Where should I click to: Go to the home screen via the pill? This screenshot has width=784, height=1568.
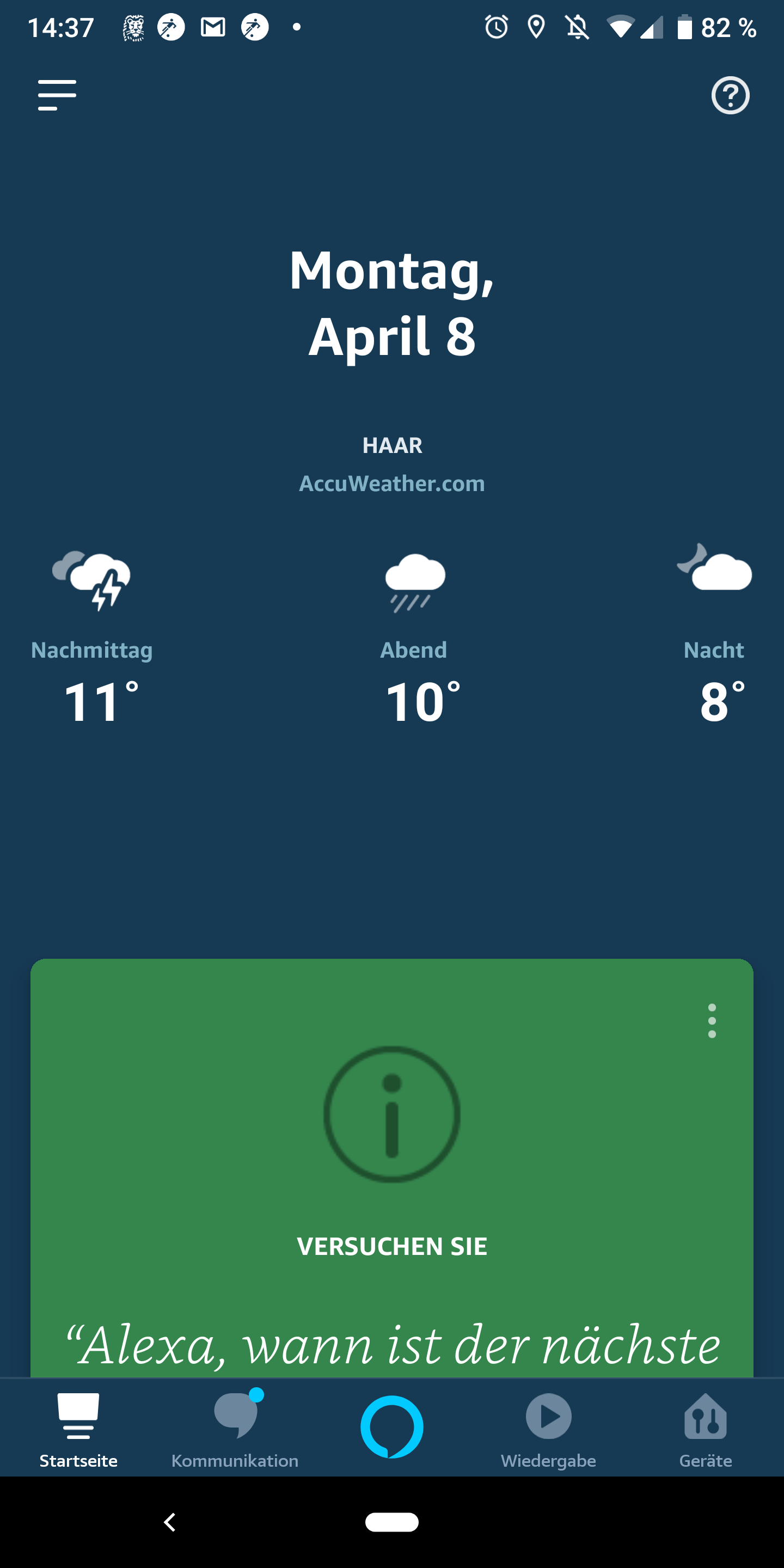point(392,1522)
